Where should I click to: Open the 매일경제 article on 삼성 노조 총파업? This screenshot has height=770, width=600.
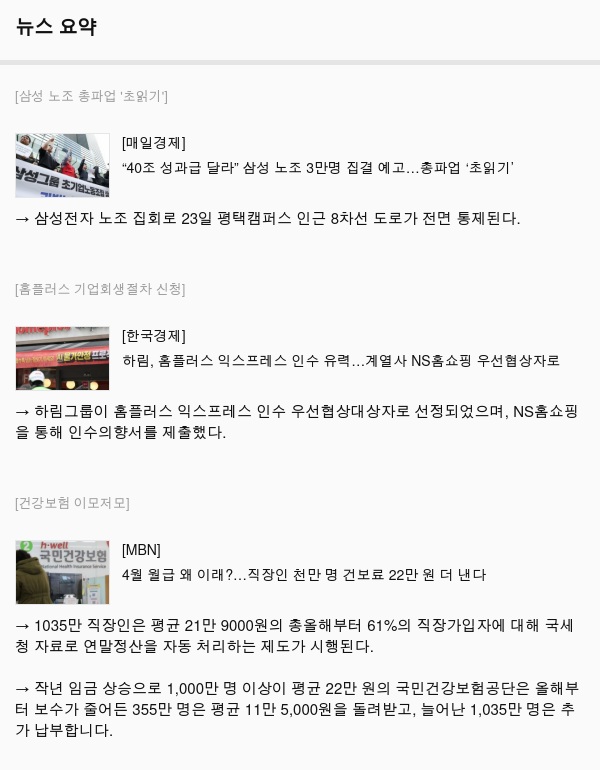tap(317, 168)
